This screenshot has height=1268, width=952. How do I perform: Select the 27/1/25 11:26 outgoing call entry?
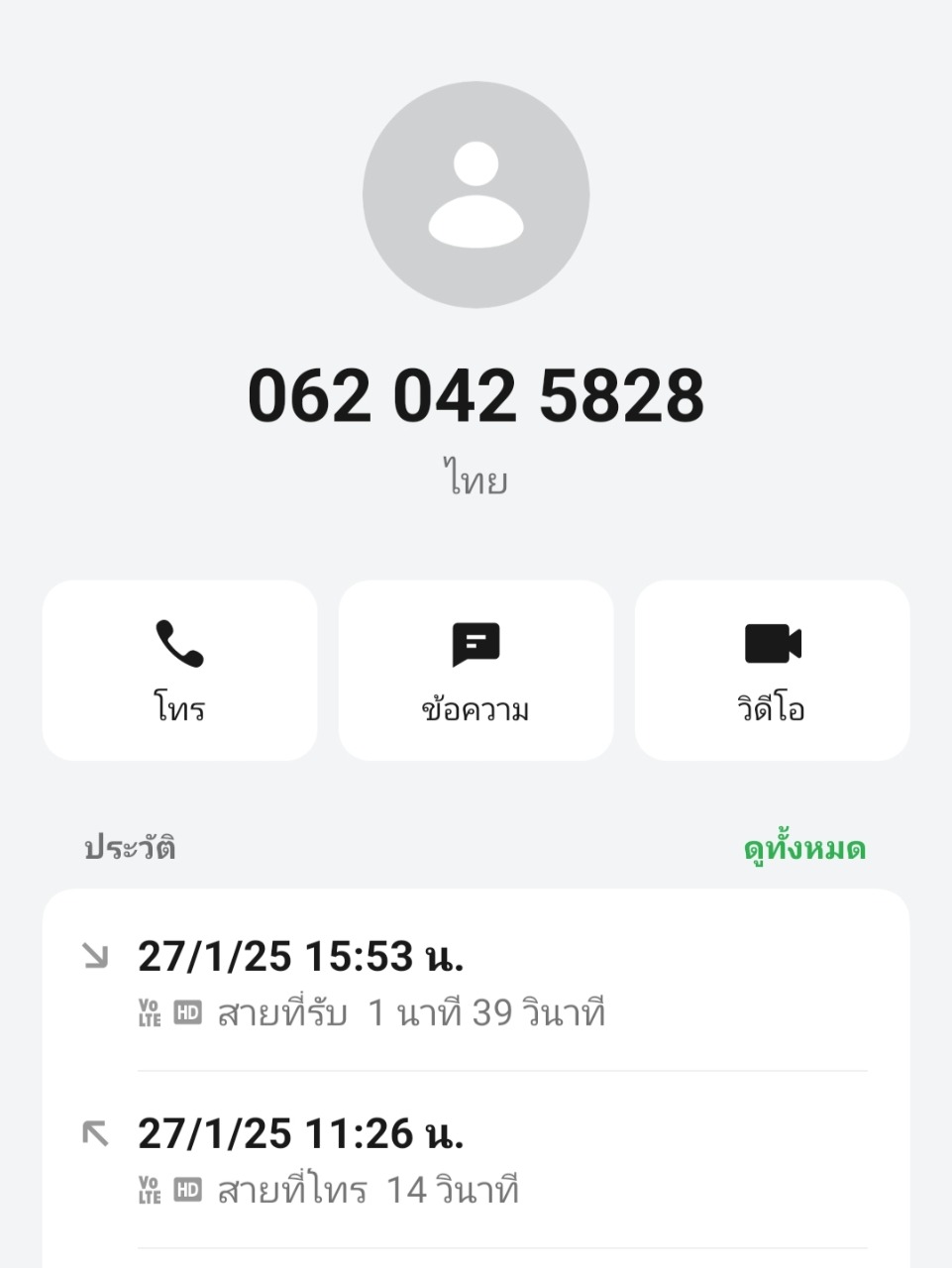[476, 1159]
